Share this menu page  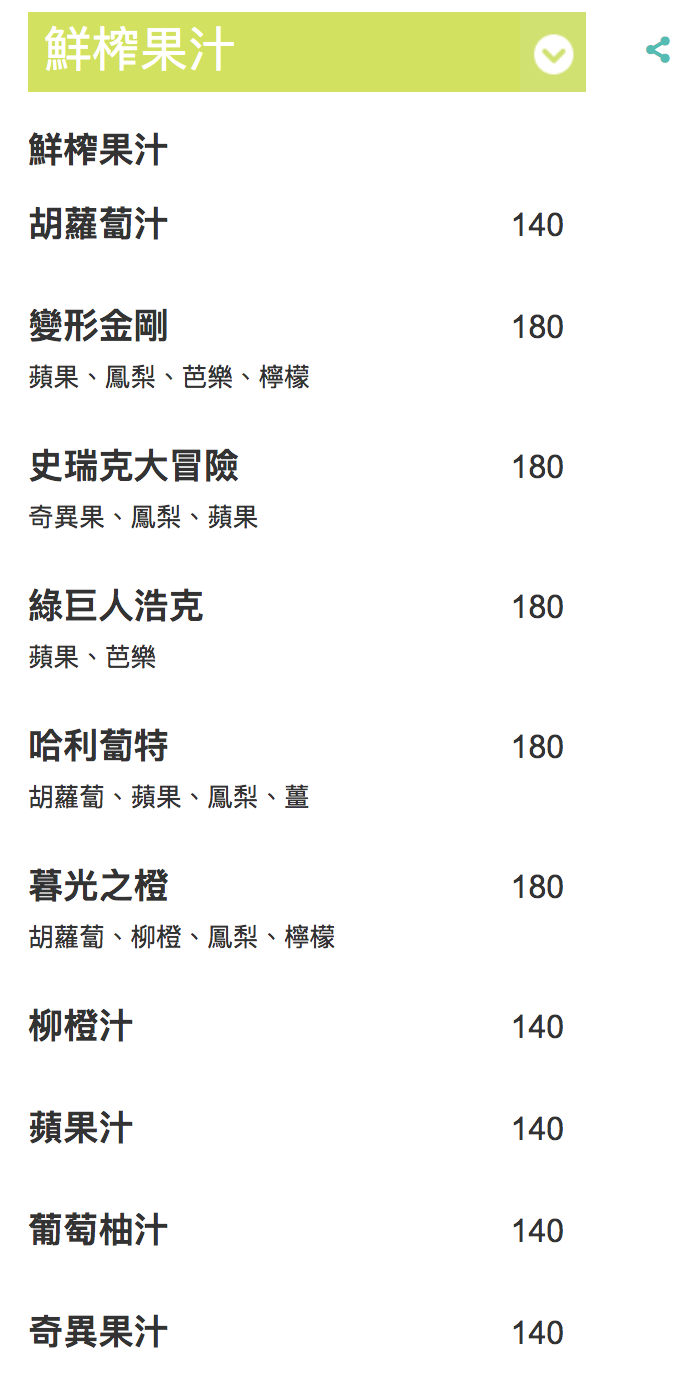tap(658, 50)
